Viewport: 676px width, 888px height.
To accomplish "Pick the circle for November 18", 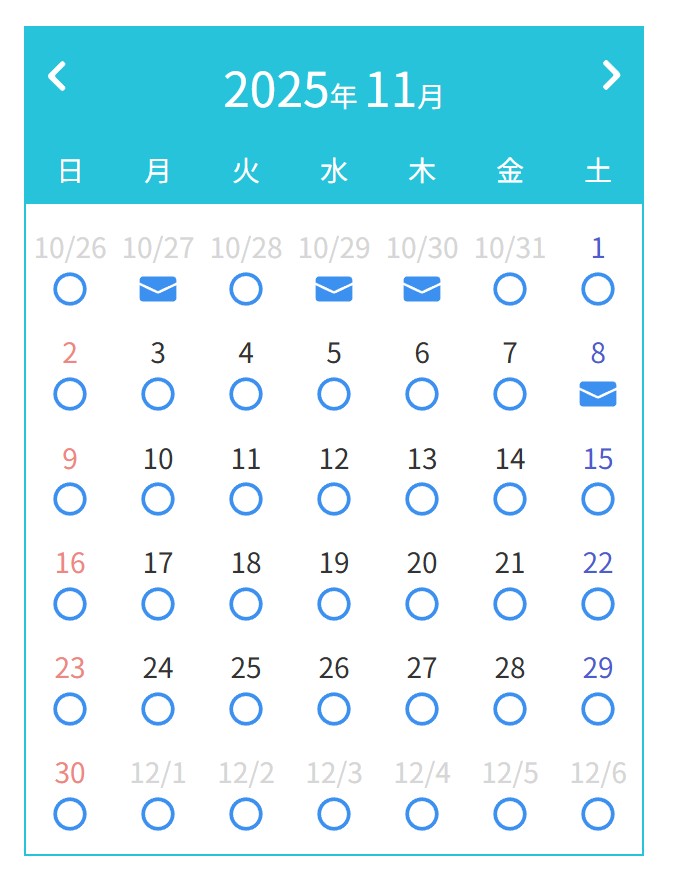I will click(246, 604).
